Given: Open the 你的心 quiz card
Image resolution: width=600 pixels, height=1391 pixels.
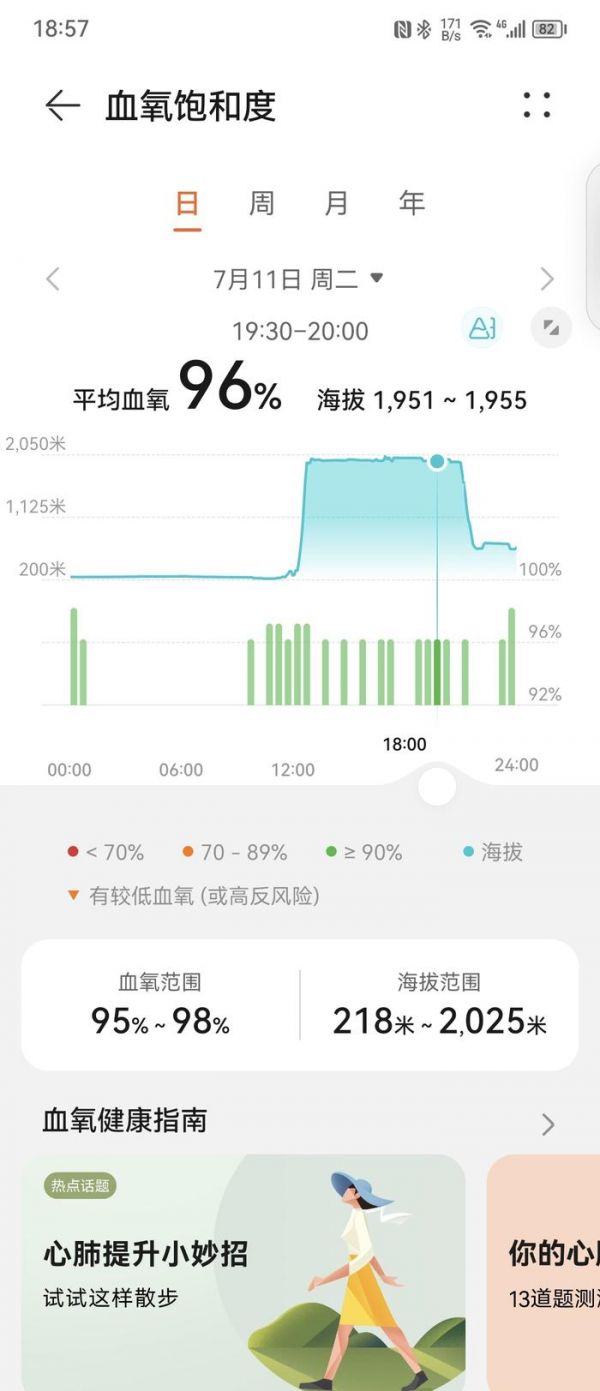Looking at the screenshot, I should pyautogui.click(x=545, y=1272).
